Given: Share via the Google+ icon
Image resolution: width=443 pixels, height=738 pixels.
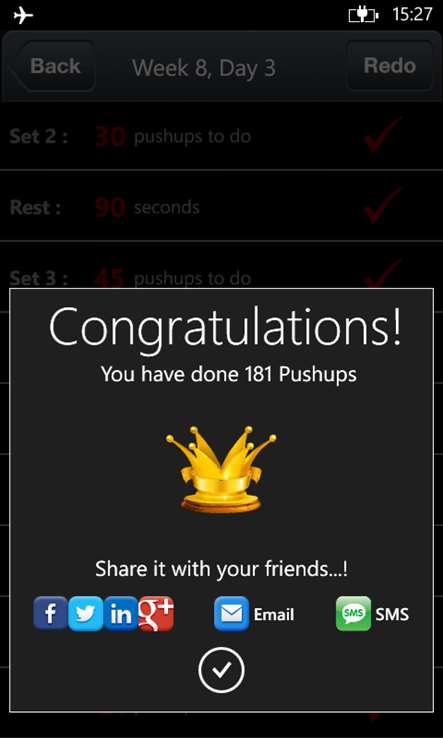Looking at the screenshot, I should point(156,613).
